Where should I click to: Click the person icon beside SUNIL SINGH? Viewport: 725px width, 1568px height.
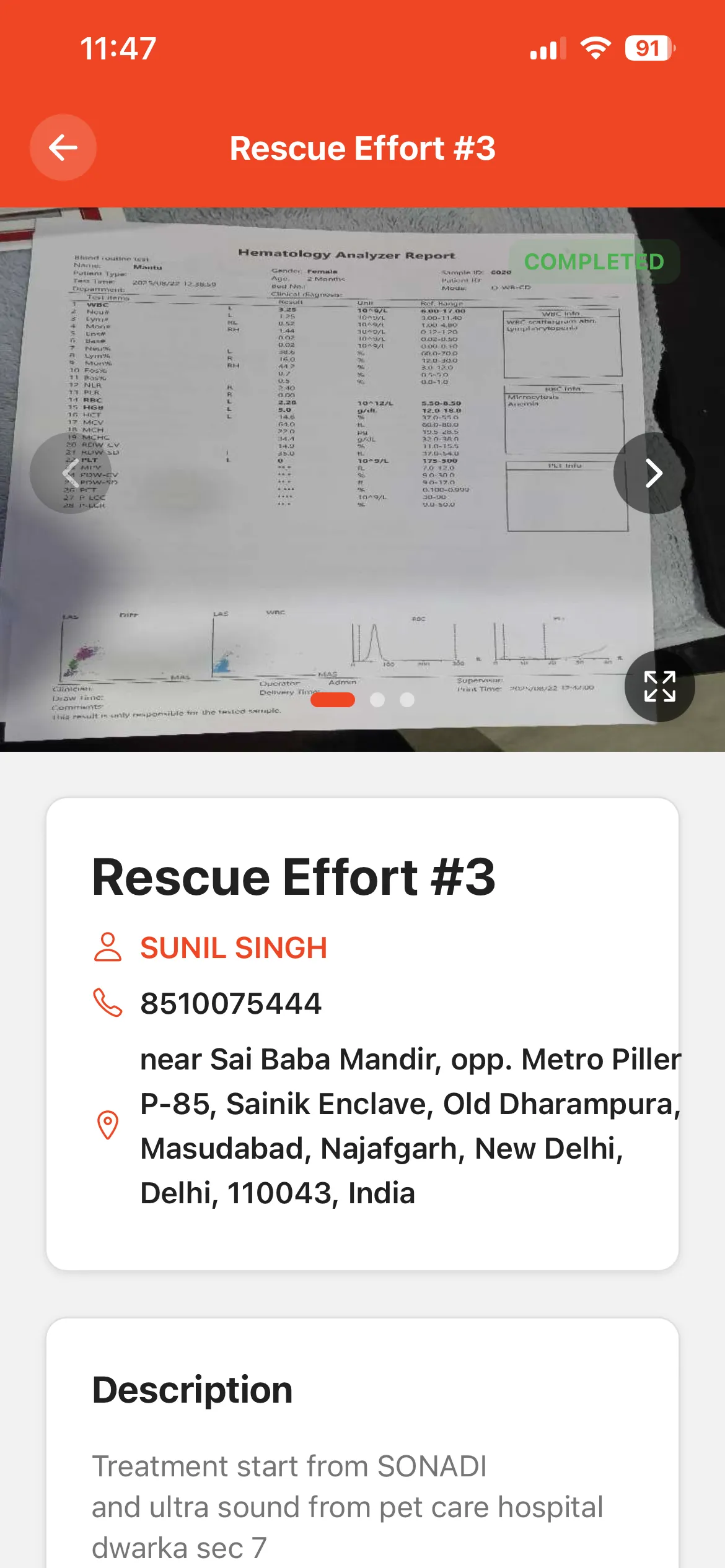[108, 947]
